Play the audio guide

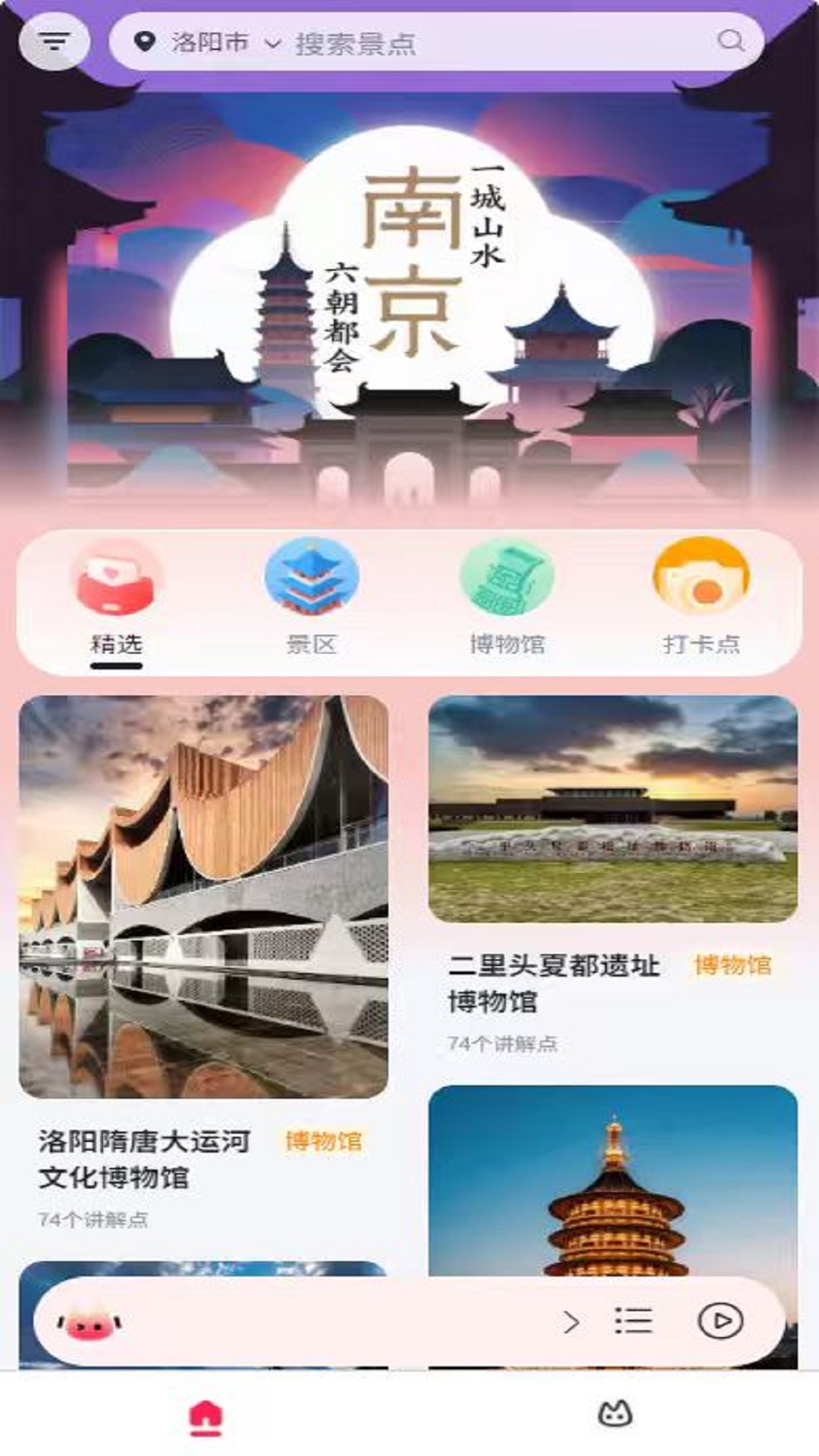pyautogui.click(x=720, y=1321)
